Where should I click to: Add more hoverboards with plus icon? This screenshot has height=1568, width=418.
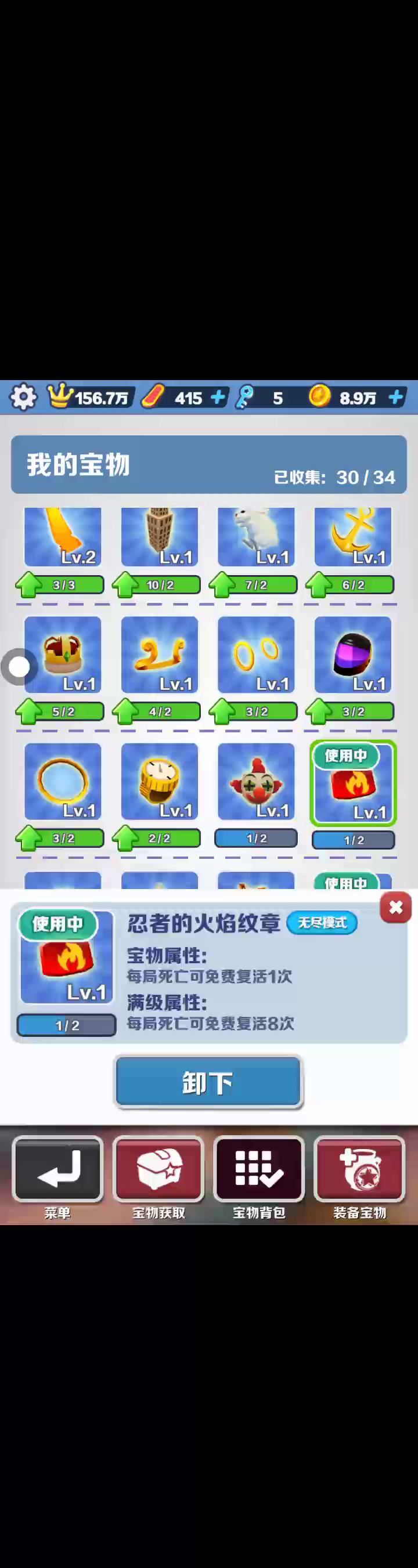pyautogui.click(x=218, y=398)
